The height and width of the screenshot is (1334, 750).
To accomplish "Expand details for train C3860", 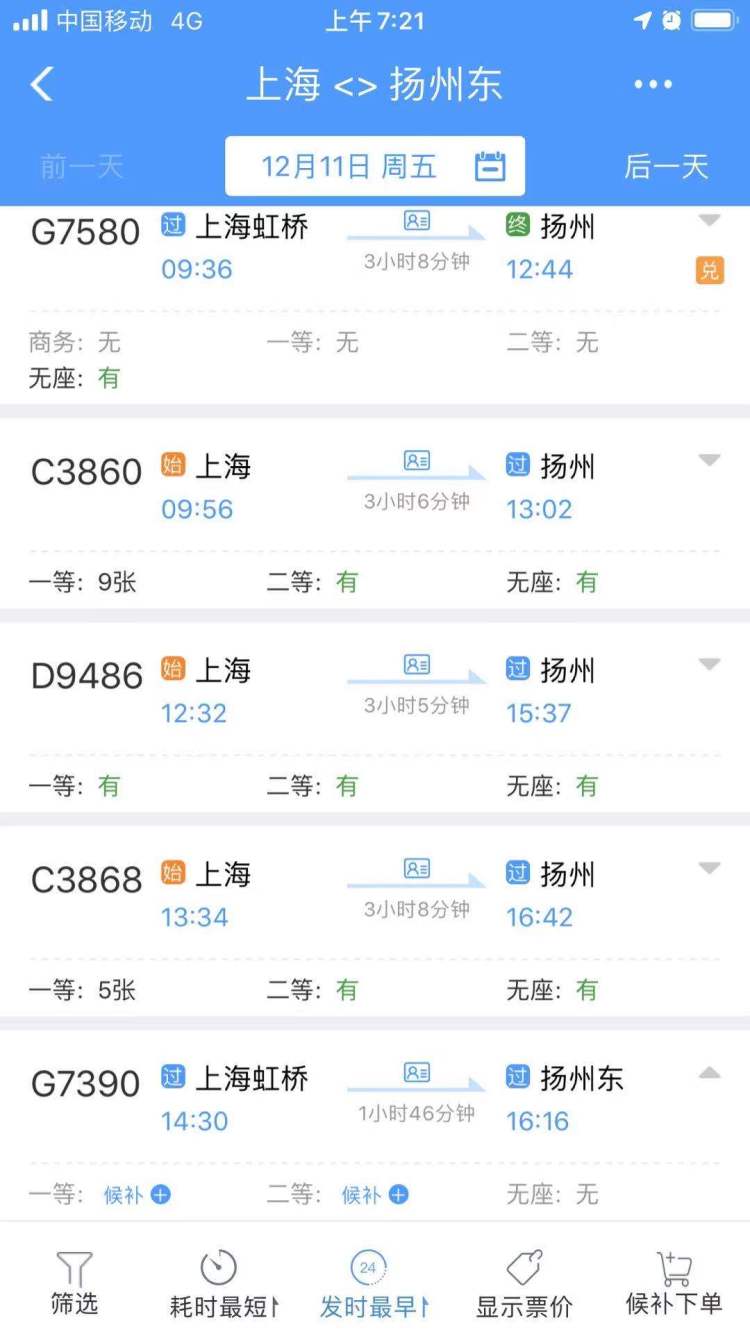I will 709,461.
